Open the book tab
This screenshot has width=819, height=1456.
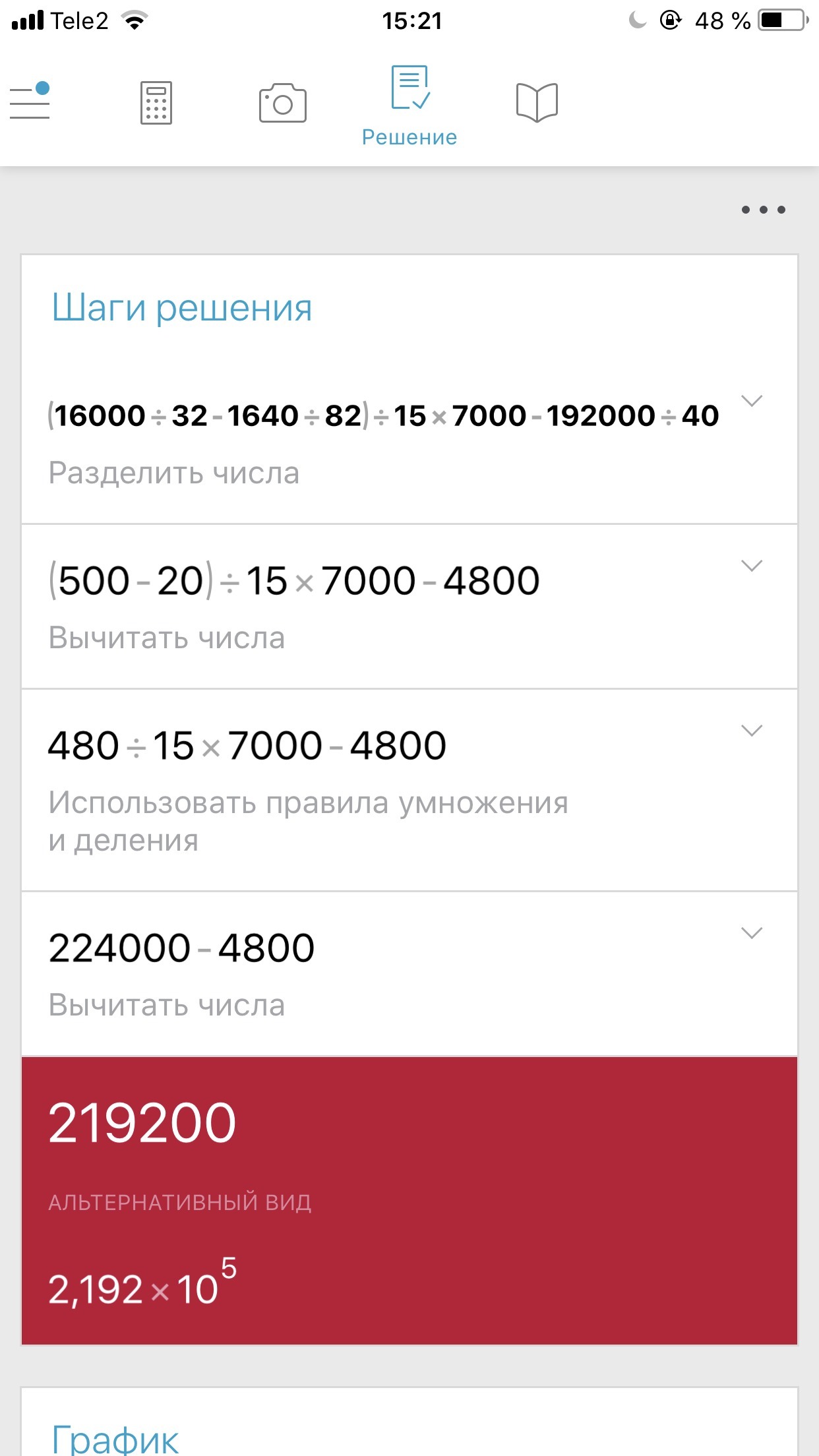coord(537,103)
